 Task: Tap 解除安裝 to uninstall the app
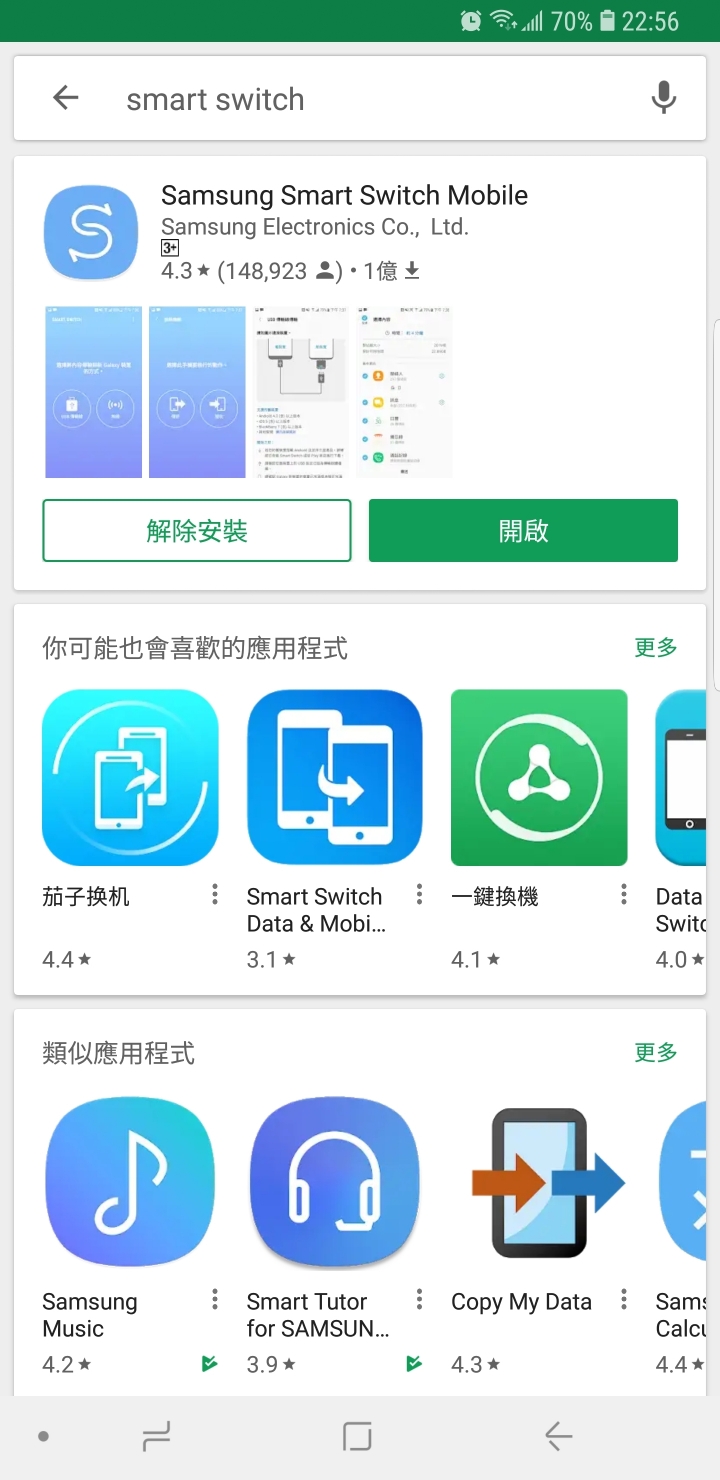point(196,530)
